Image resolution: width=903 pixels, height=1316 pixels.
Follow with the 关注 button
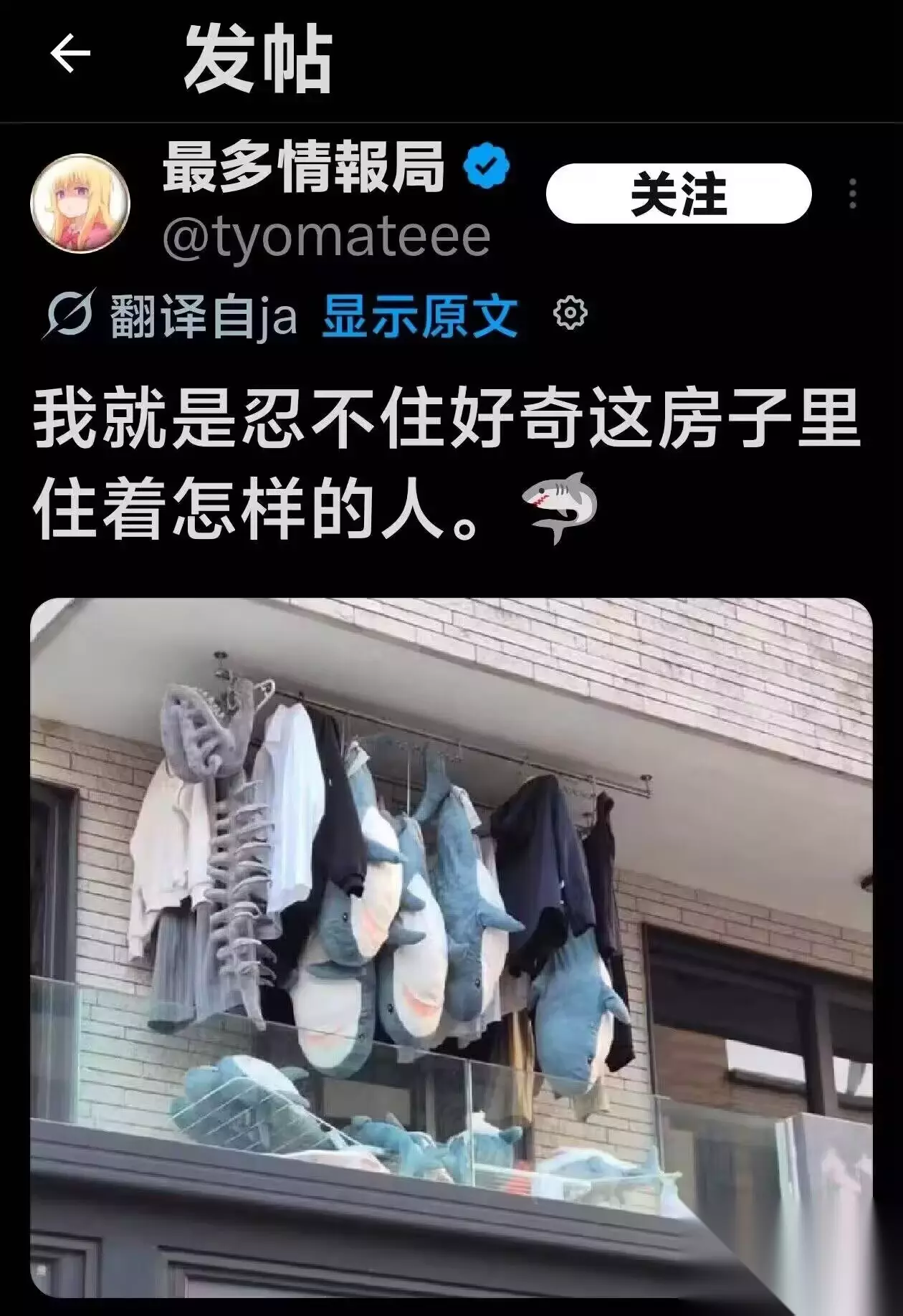tap(678, 194)
